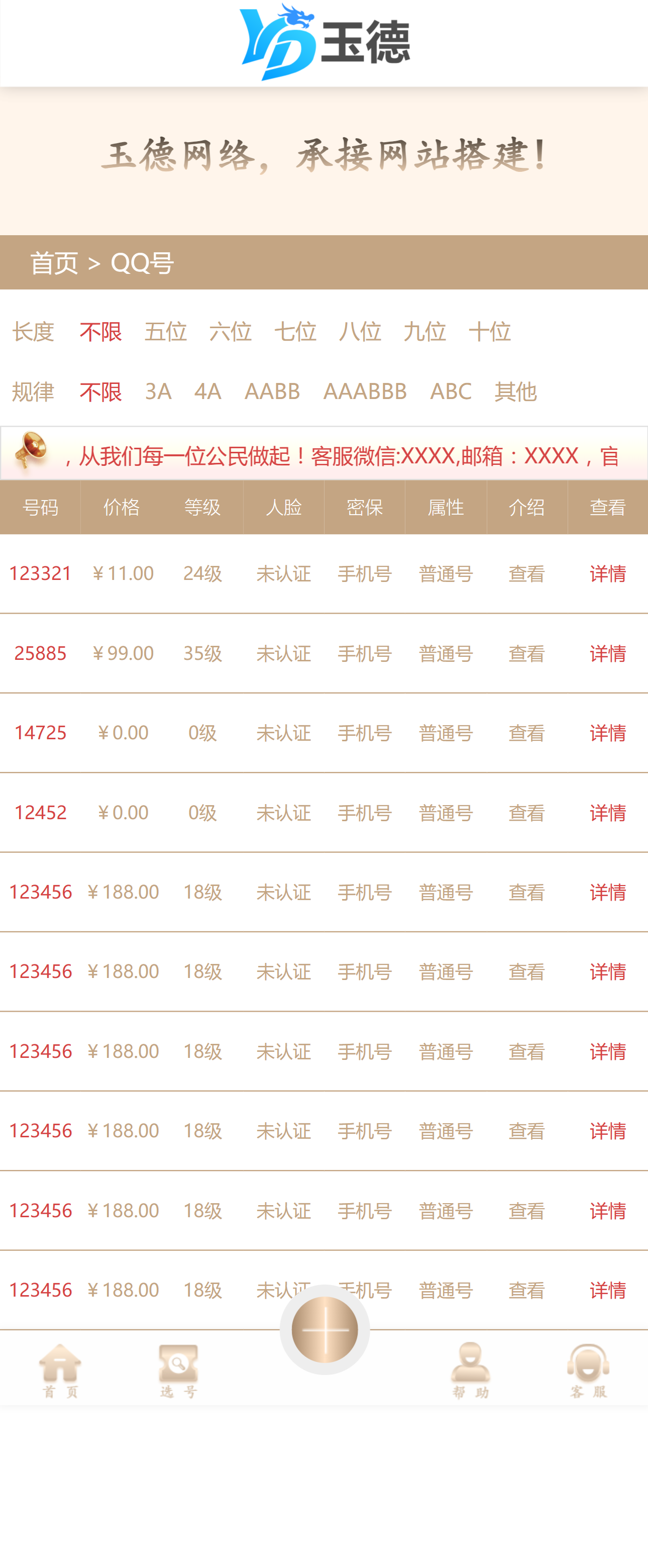Open the 帮助 bottom tab
The image size is (648, 1568).
470,1371
